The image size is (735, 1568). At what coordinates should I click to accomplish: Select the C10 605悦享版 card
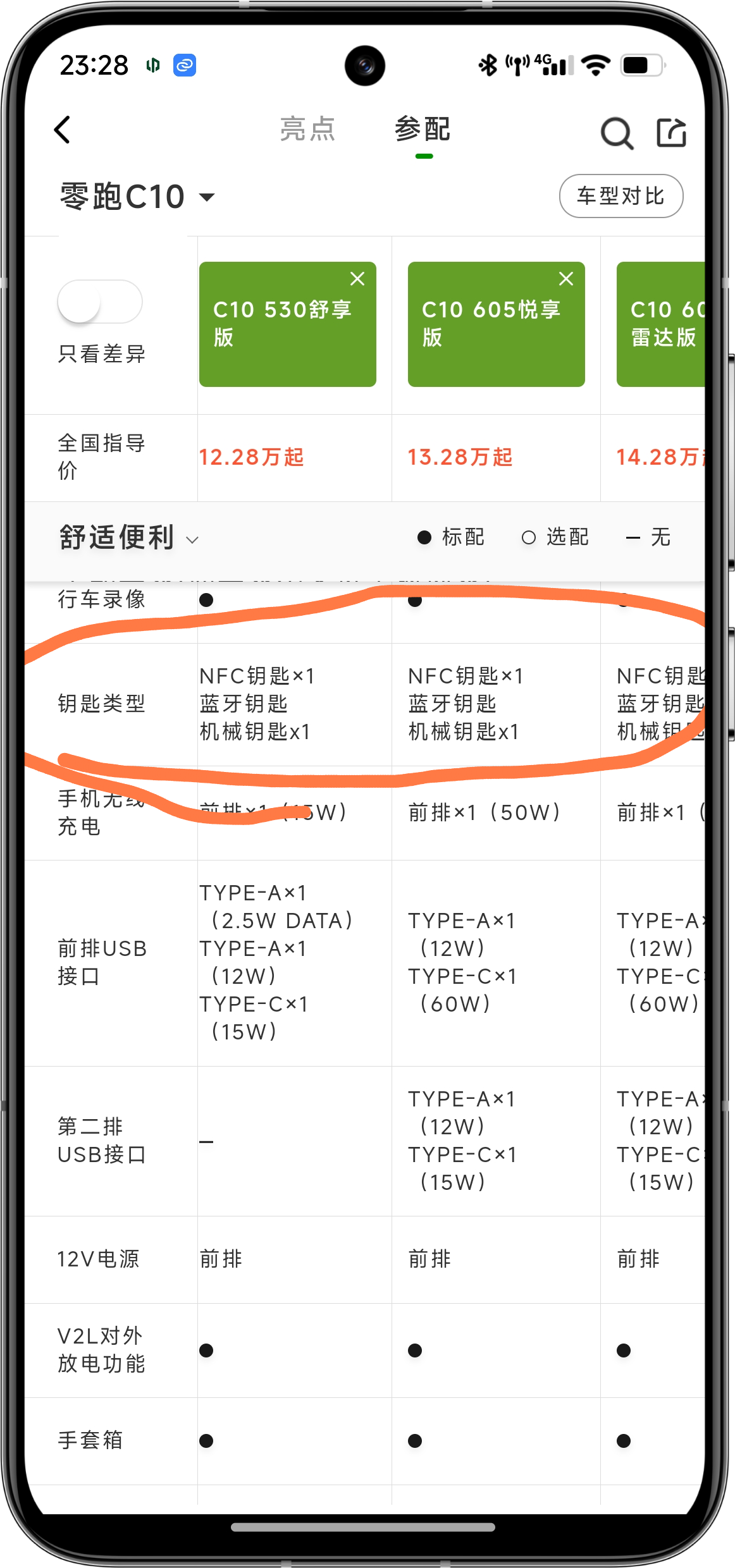[497, 322]
